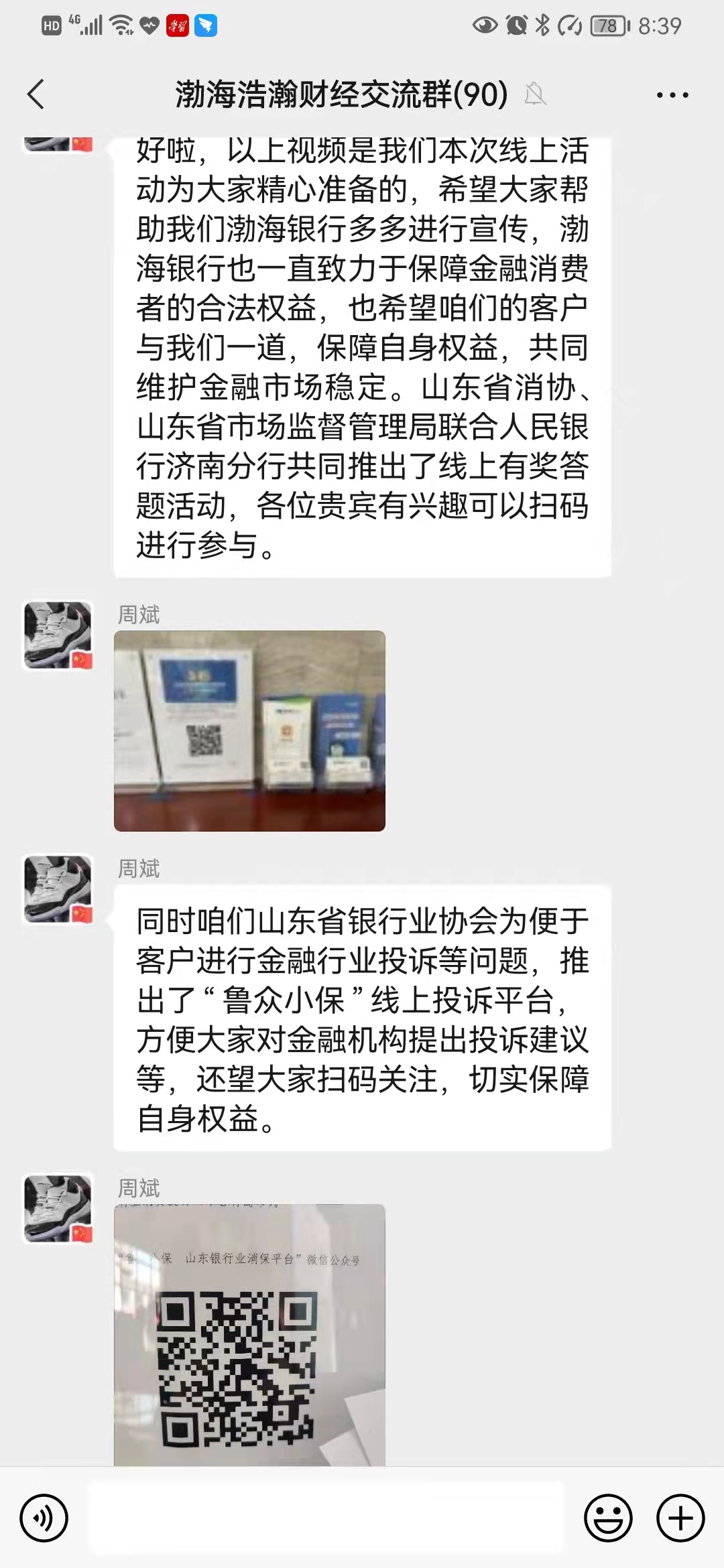The image size is (724, 1568).
Task: Go back from the group chat
Action: click(36, 94)
